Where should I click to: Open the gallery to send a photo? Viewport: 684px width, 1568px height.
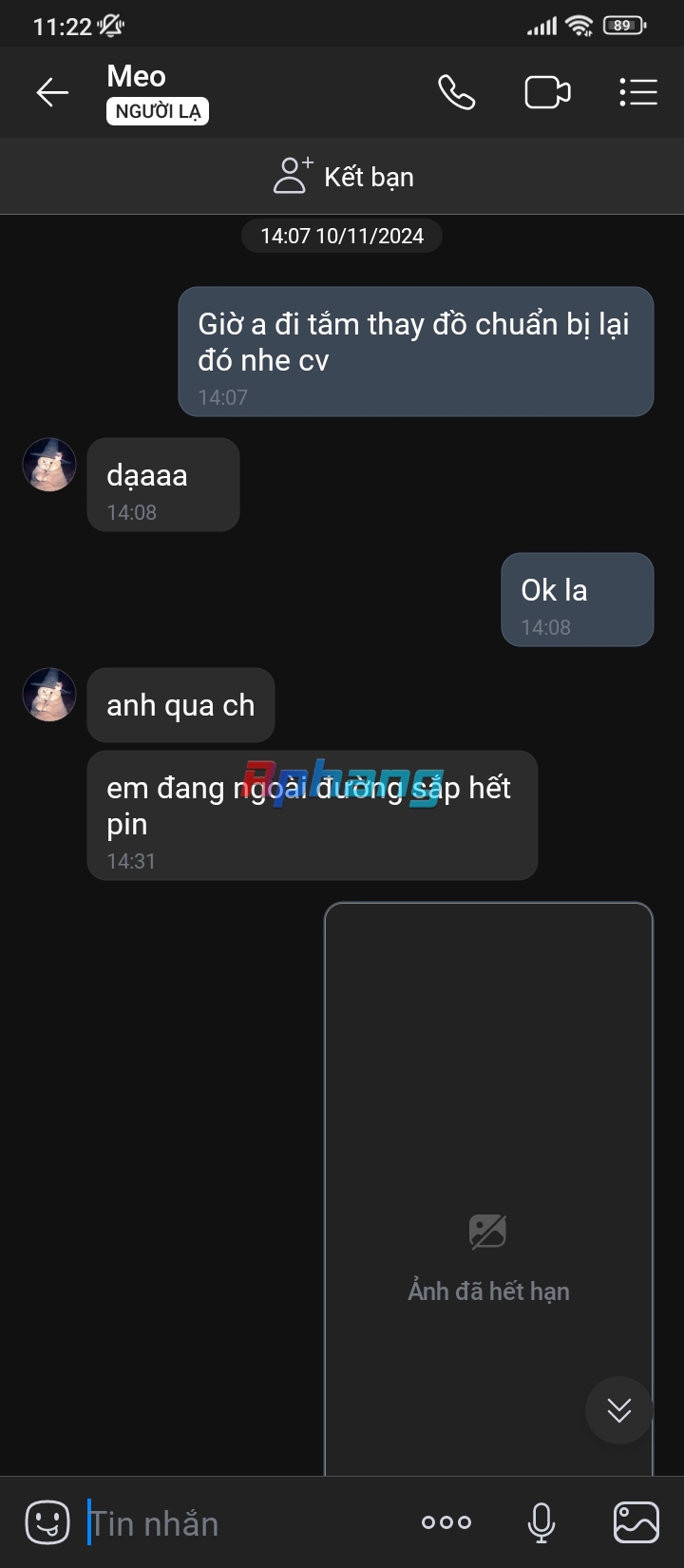click(x=636, y=1523)
